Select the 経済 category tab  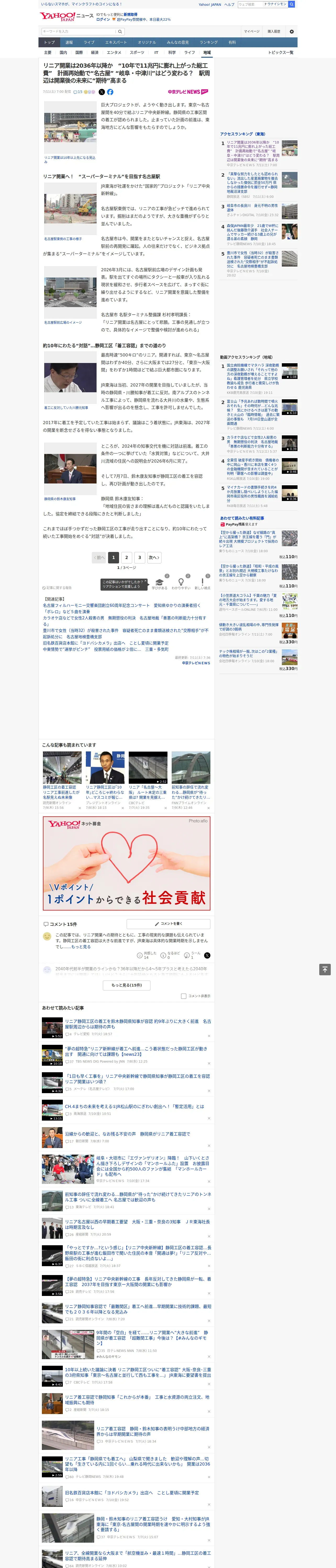94,52
